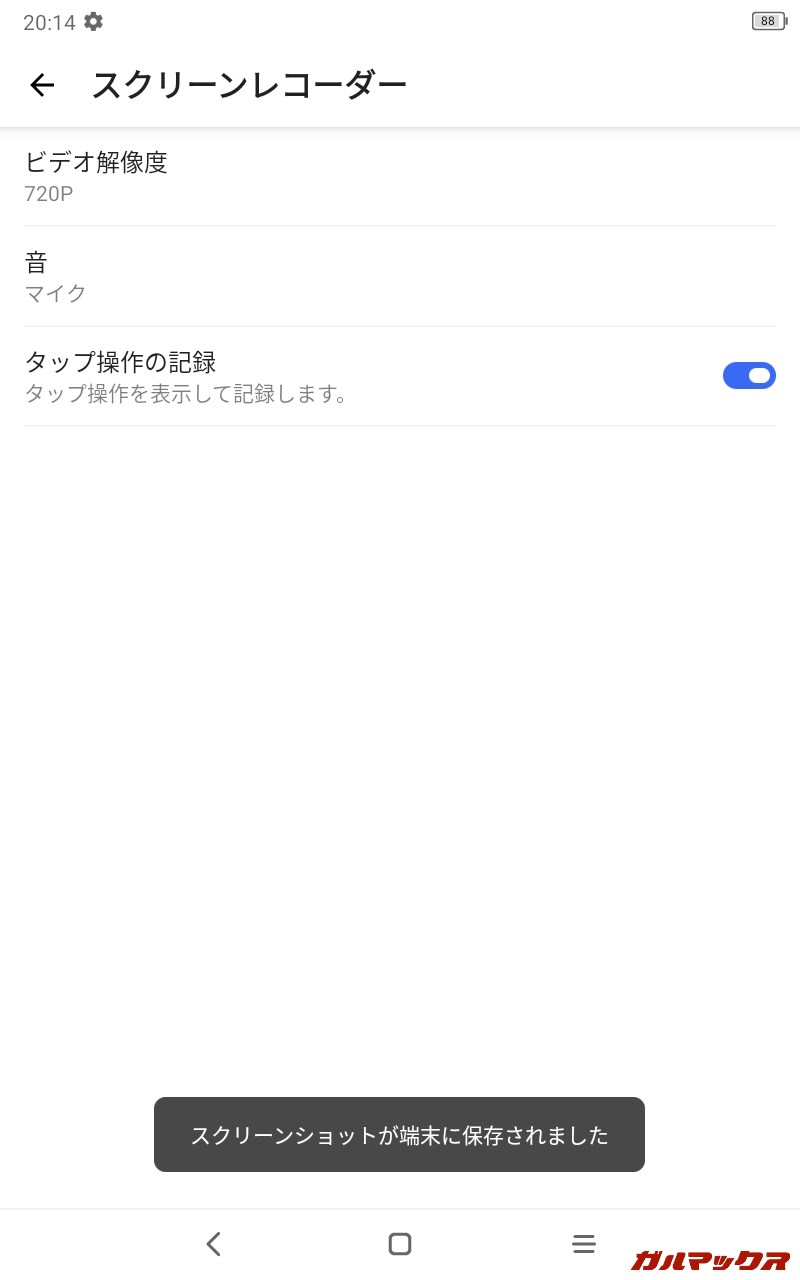Viewport: 800px width, 1280px height.
Task: Tap the clock showing 20:14
Action: [47, 20]
